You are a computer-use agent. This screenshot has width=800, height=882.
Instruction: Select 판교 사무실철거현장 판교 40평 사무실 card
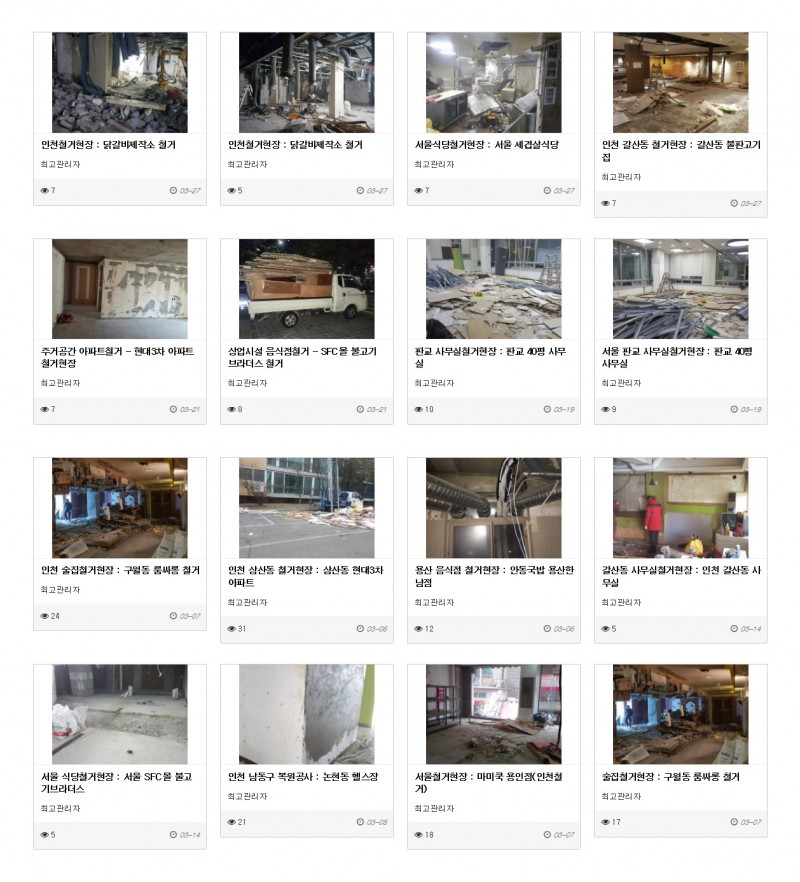(490, 352)
